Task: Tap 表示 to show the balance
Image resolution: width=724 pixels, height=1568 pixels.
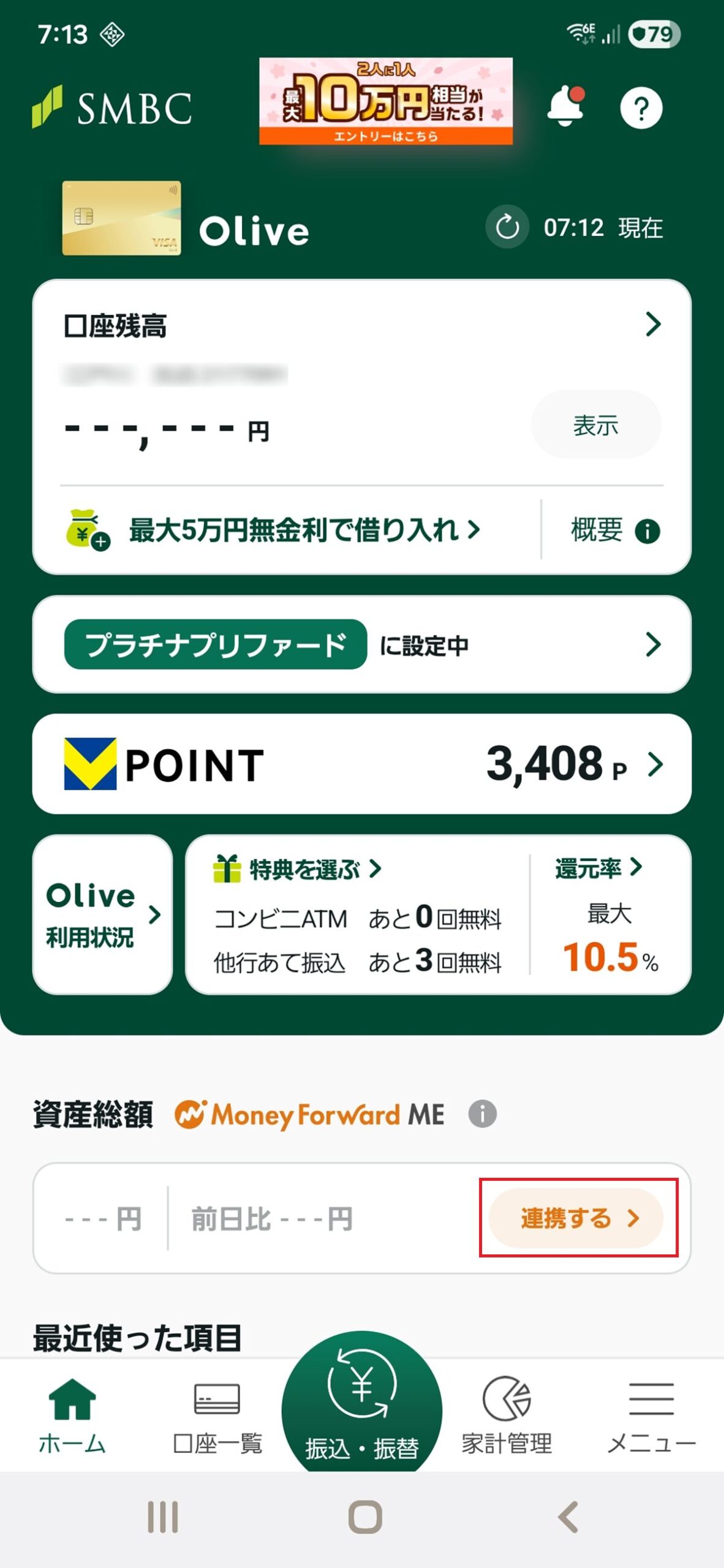Action: 595,424
